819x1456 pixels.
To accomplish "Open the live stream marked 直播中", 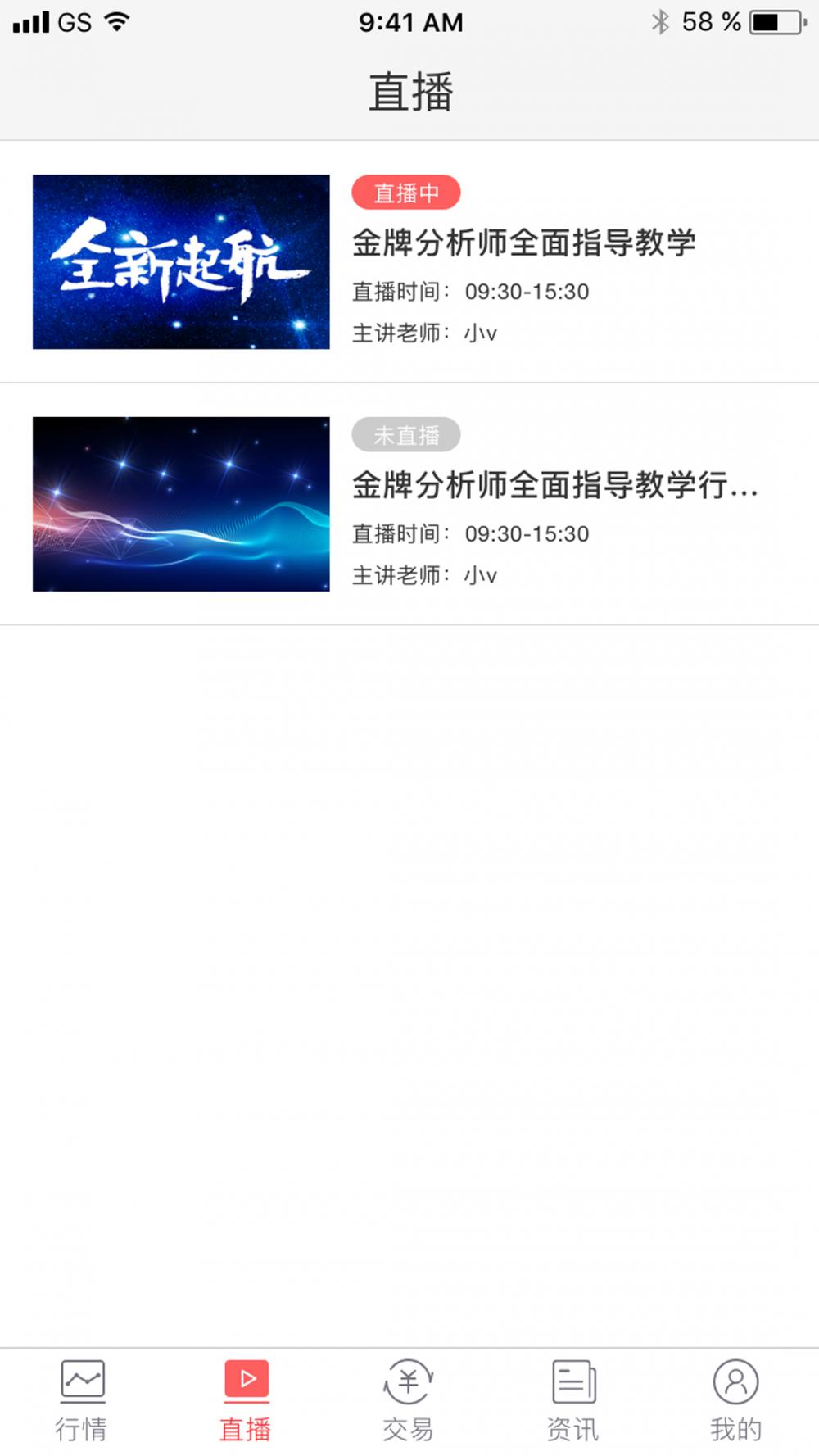I will click(409, 261).
